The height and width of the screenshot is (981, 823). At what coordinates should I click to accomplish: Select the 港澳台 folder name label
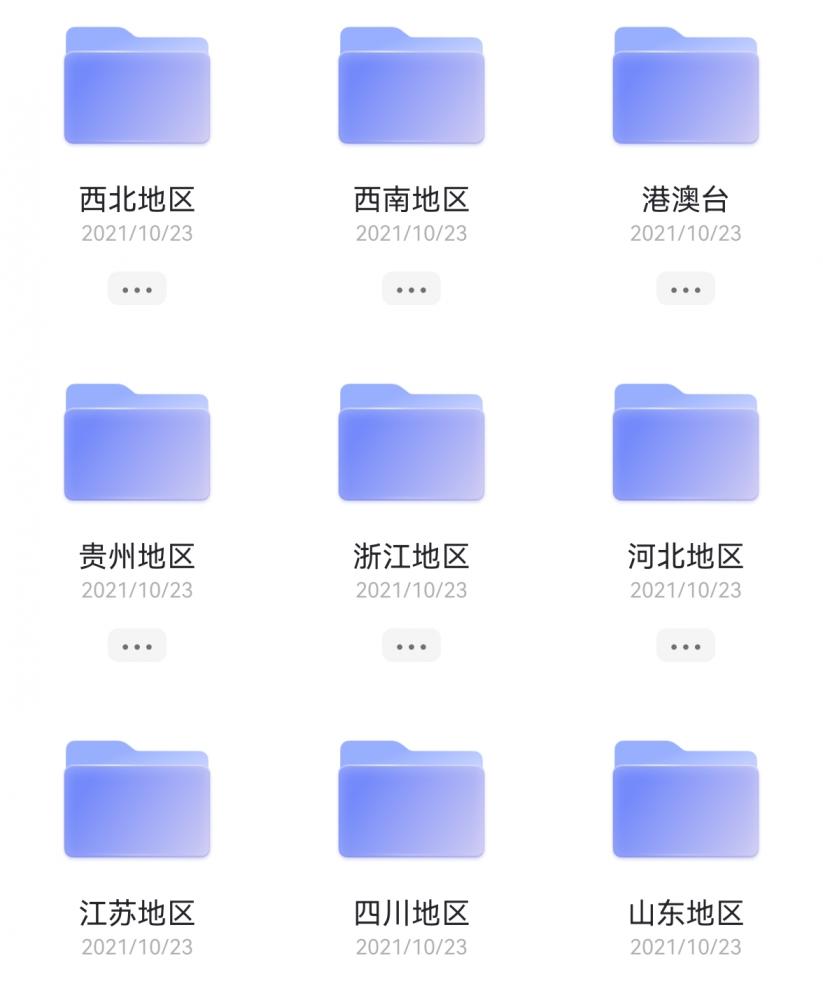click(686, 197)
